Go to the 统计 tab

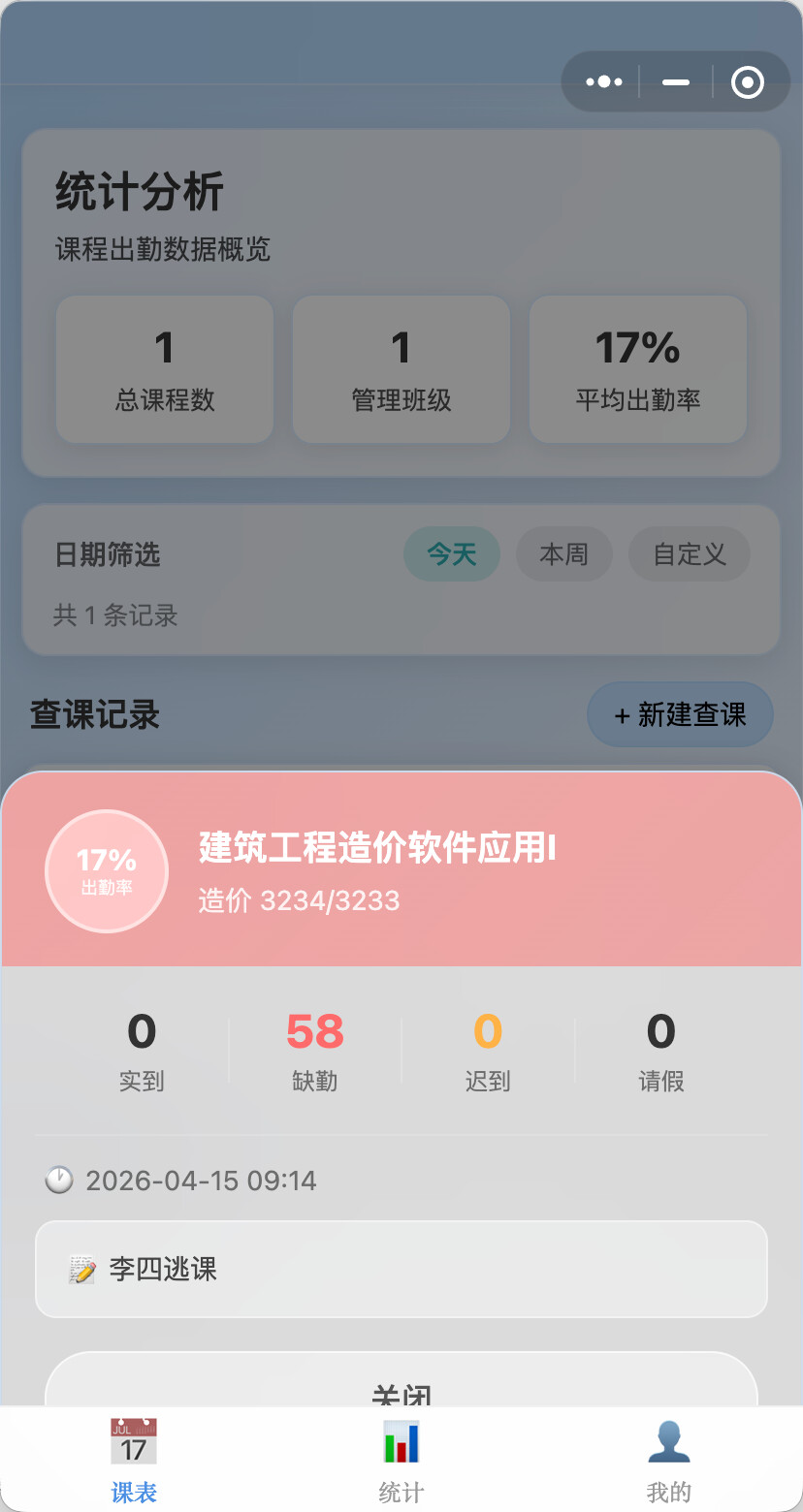pos(401,1461)
